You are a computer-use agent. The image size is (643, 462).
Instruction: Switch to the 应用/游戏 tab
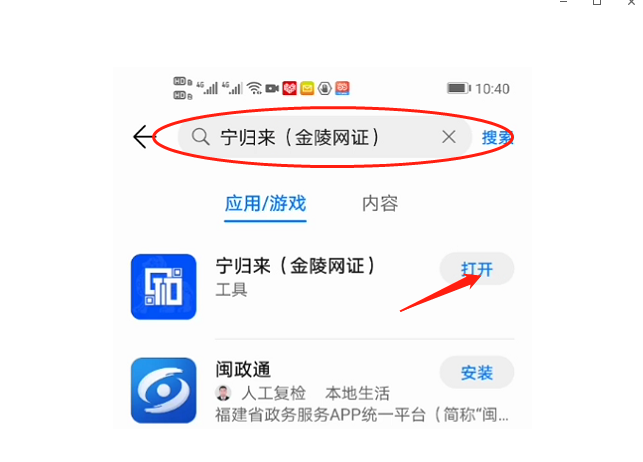265,204
